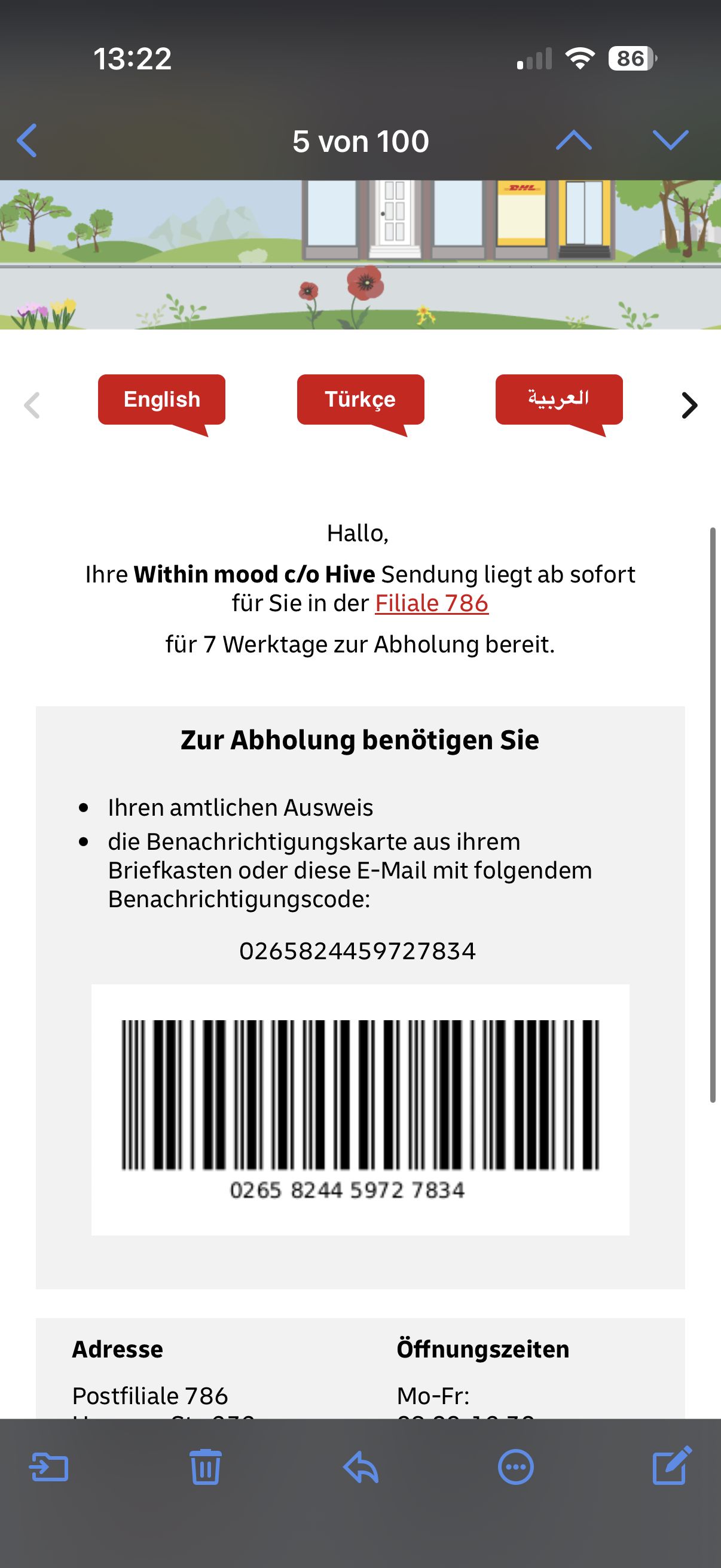Jump to the previous email
Screen dimensions: 721x1568
573,141
